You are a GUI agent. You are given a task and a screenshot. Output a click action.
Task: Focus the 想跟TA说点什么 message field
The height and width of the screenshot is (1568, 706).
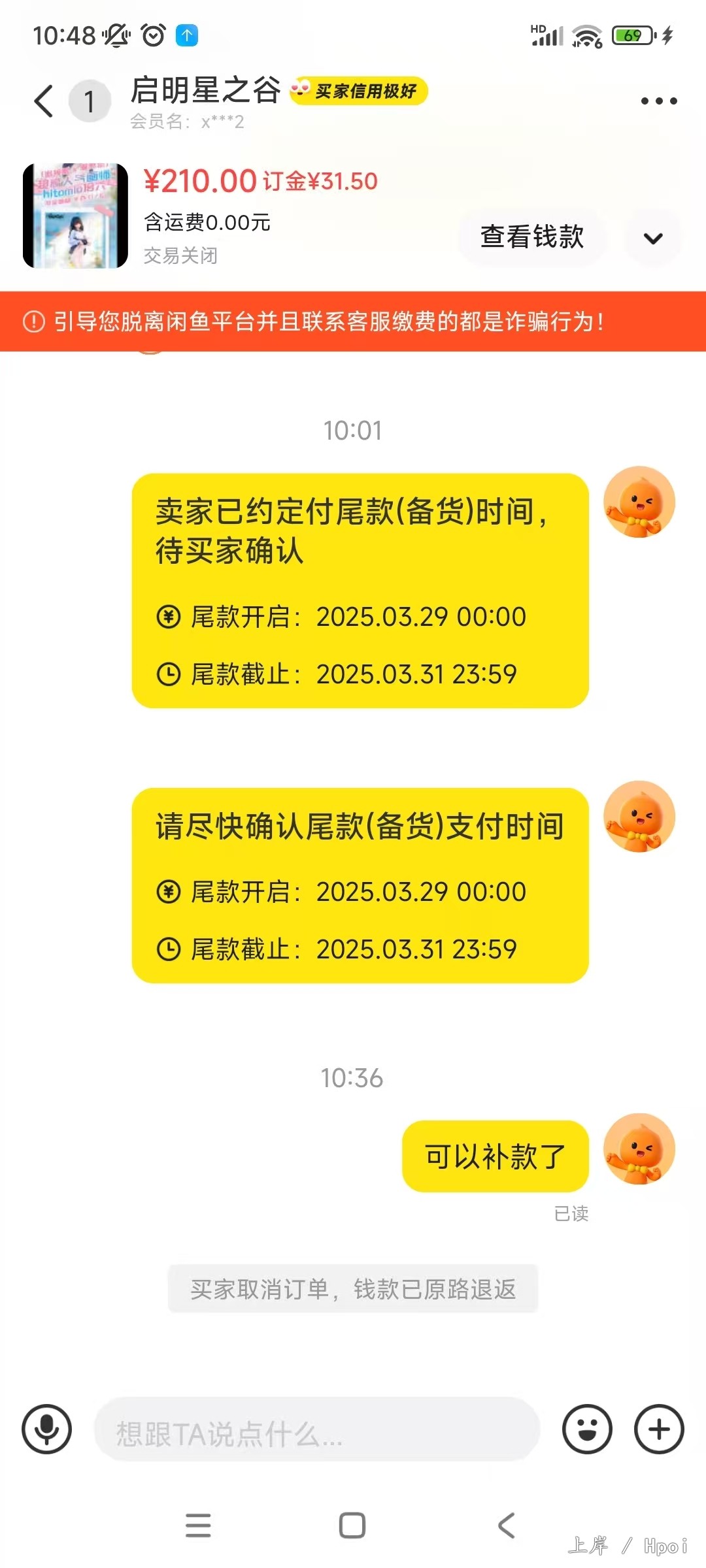317,1430
